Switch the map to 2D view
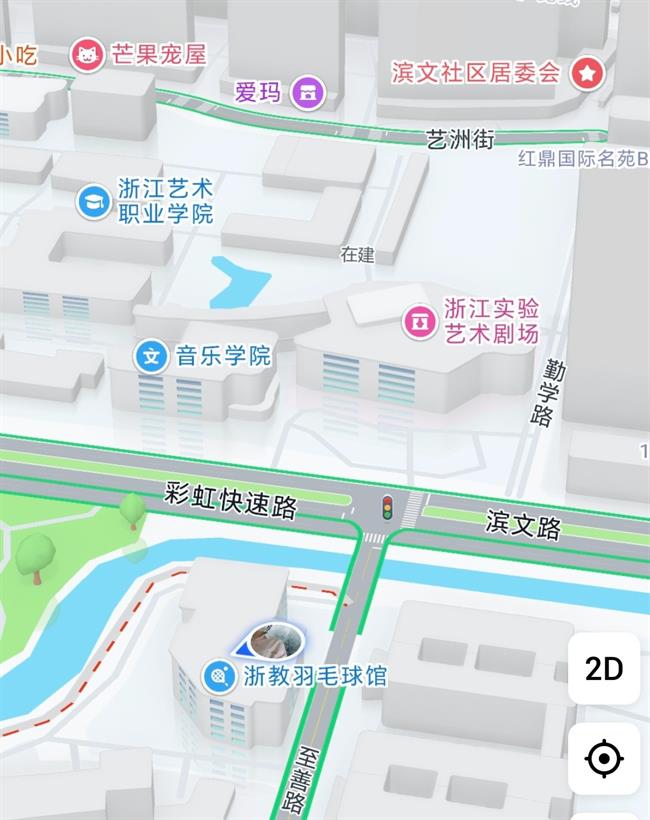 604,669
